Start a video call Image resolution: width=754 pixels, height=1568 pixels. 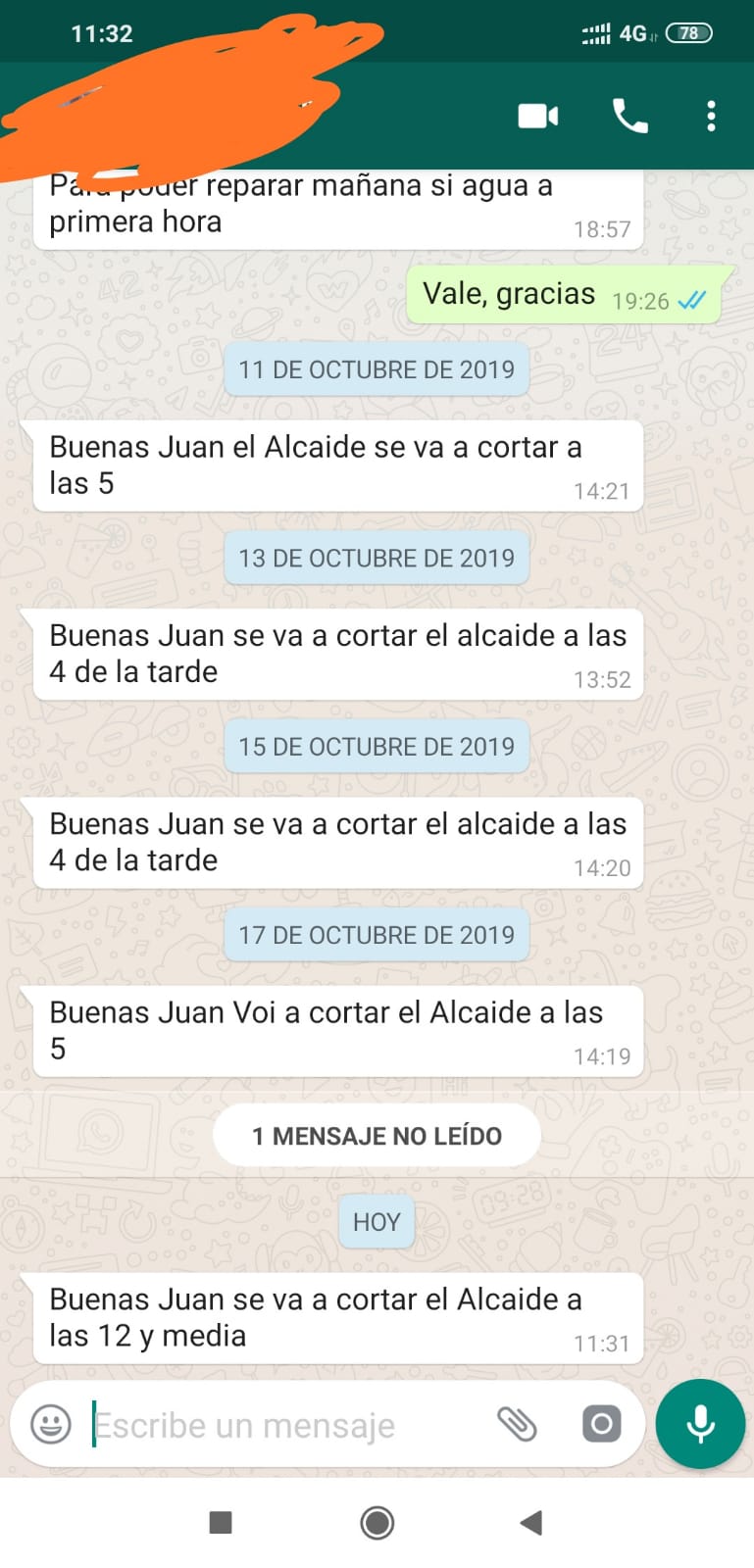(538, 117)
